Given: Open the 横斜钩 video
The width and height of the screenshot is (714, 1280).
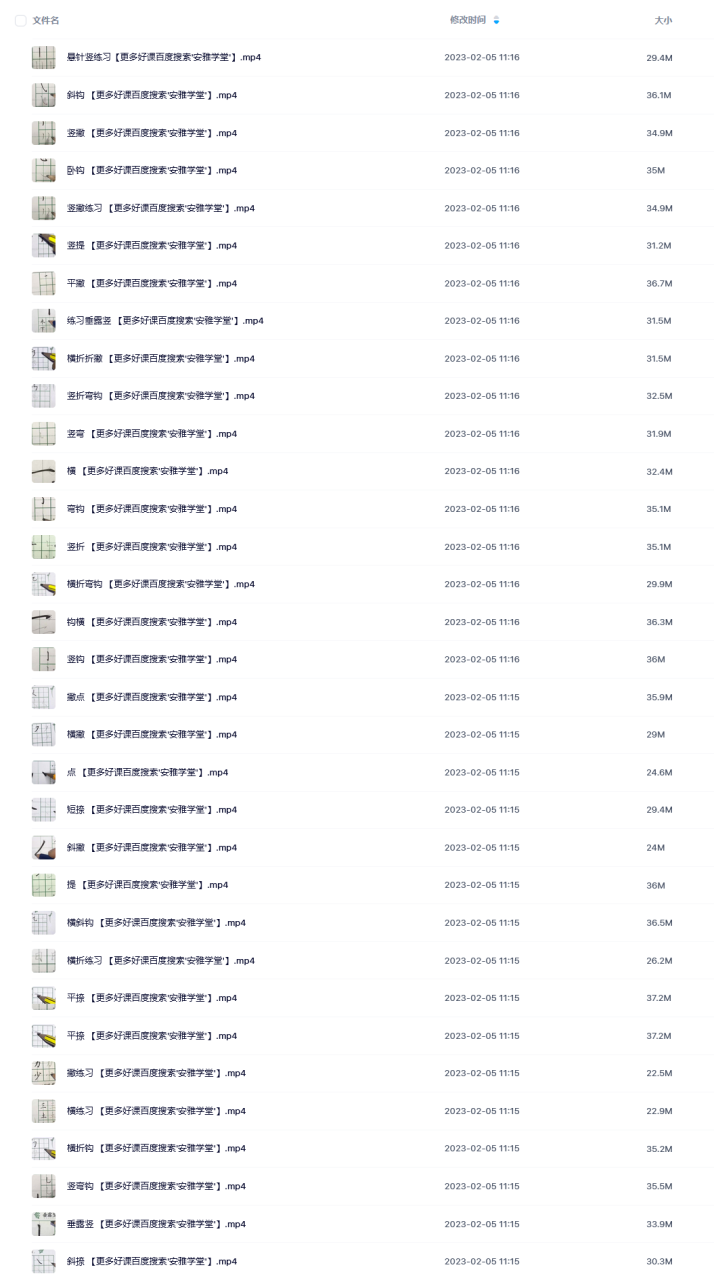Looking at the screenshot, I should click(x=156, y=922).
